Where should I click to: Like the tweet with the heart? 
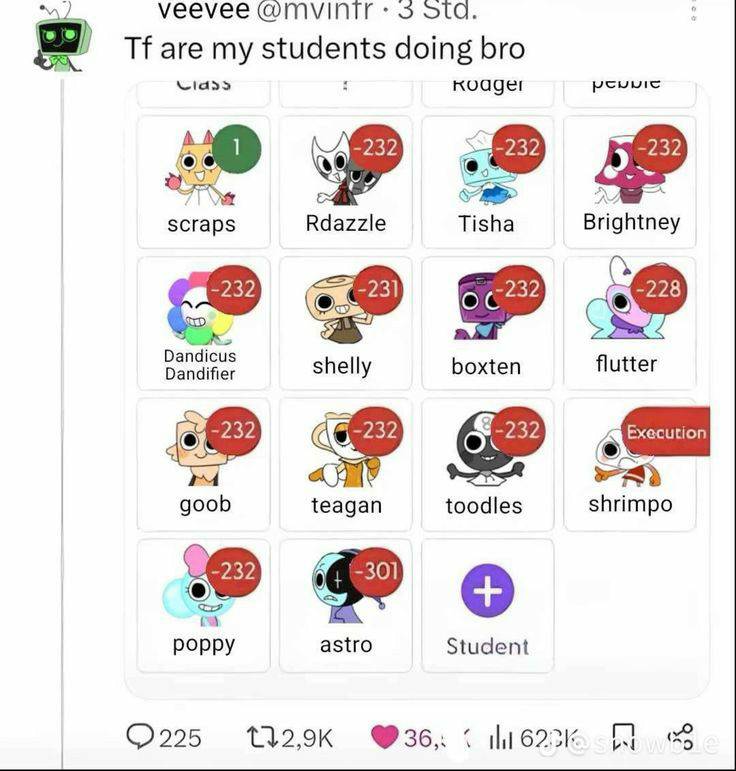(x=385, y=738)
